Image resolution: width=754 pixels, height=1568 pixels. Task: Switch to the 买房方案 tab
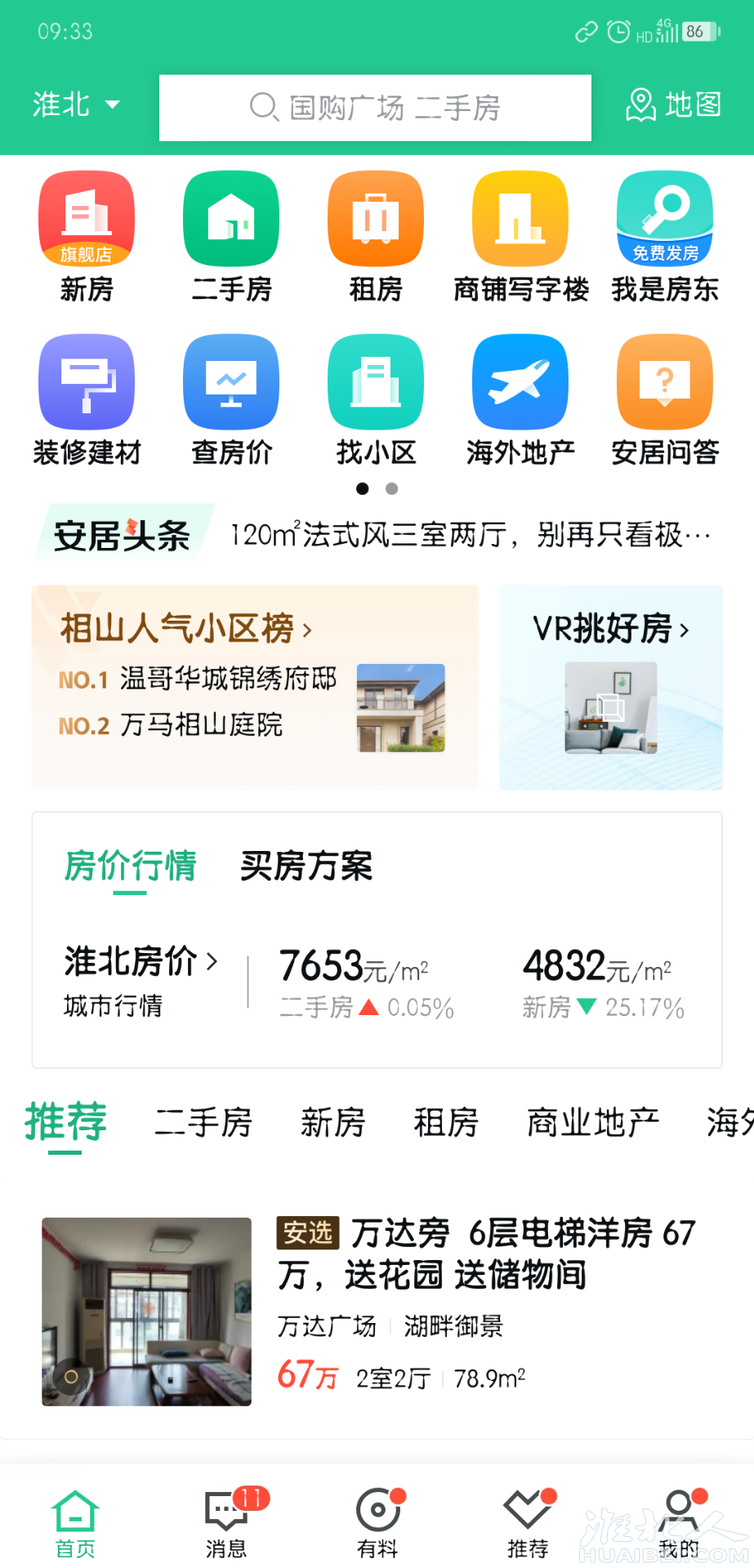pos(306,866)
